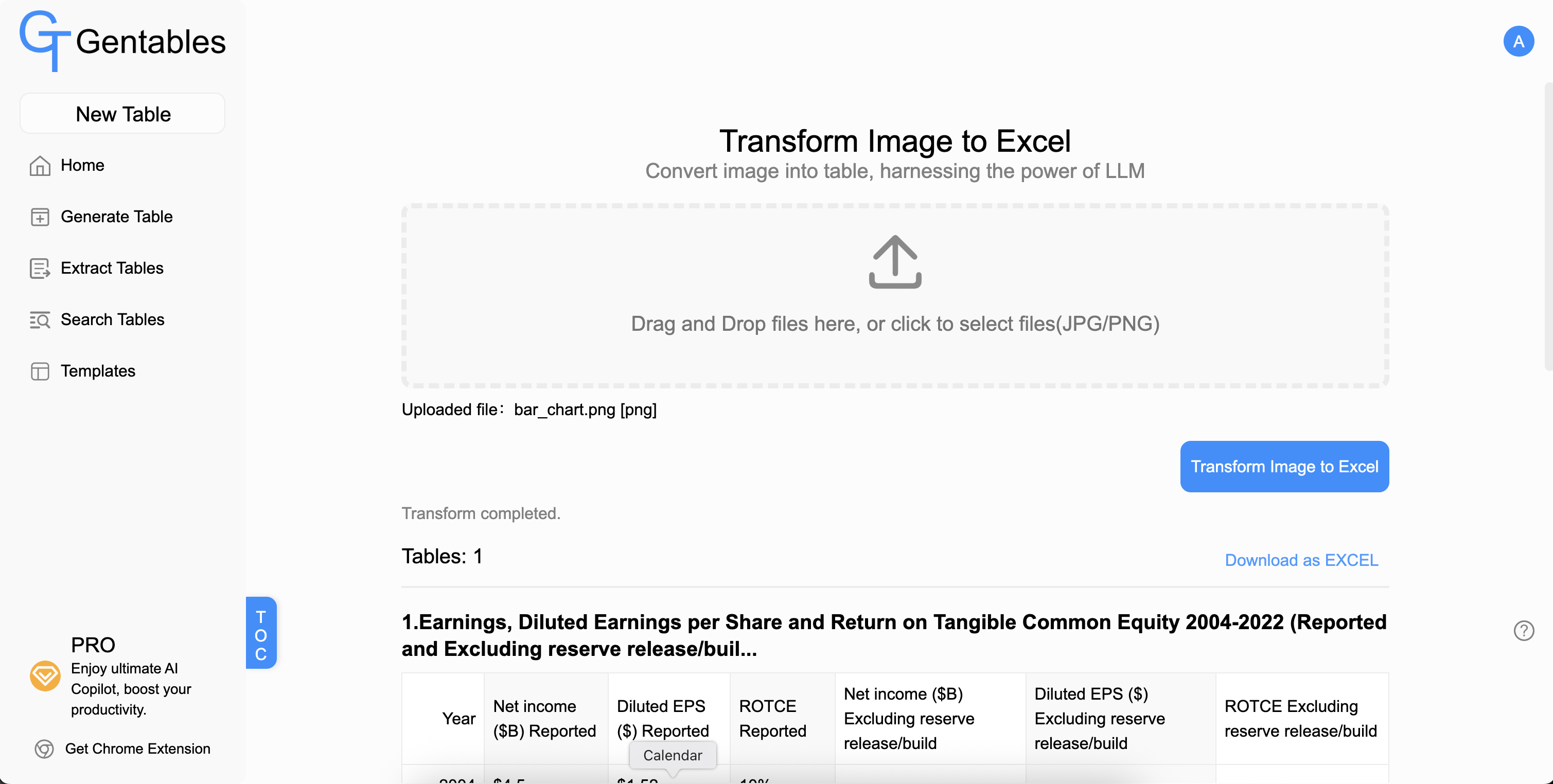1553x784 pixels.
Task: Open the help question mark icon
Action: pos(1523,630)
